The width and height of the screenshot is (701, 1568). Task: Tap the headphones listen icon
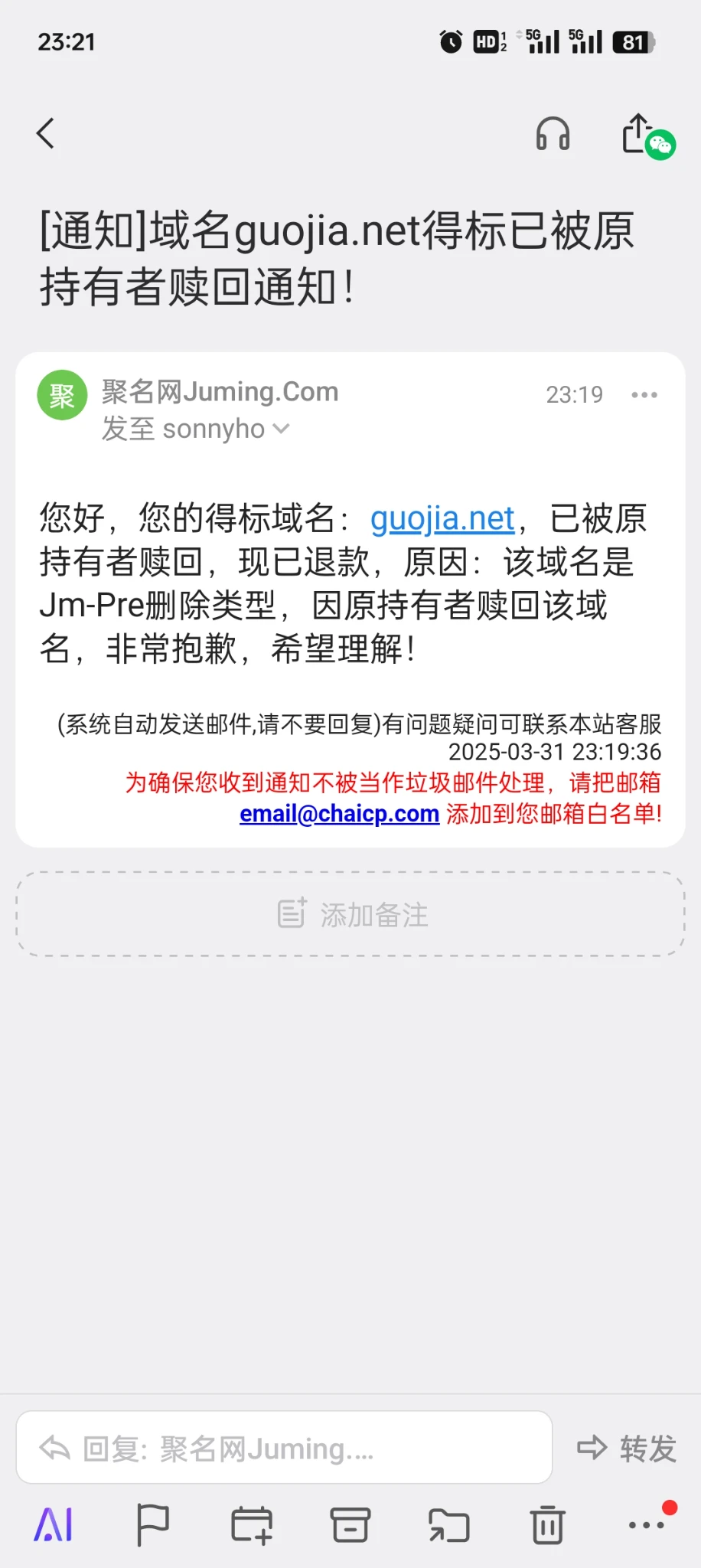click(x=553, y=134)
